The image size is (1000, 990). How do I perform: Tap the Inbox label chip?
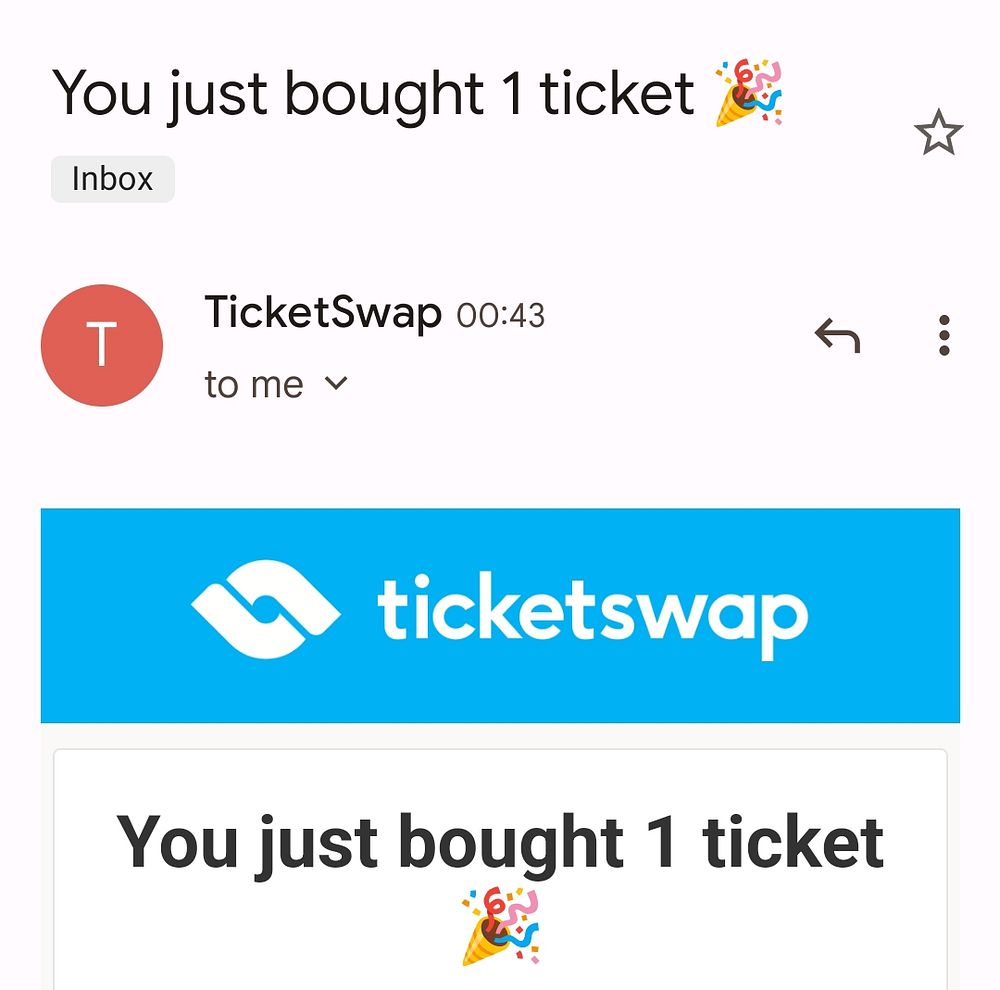pyautogui.click(x=113, y=180)
